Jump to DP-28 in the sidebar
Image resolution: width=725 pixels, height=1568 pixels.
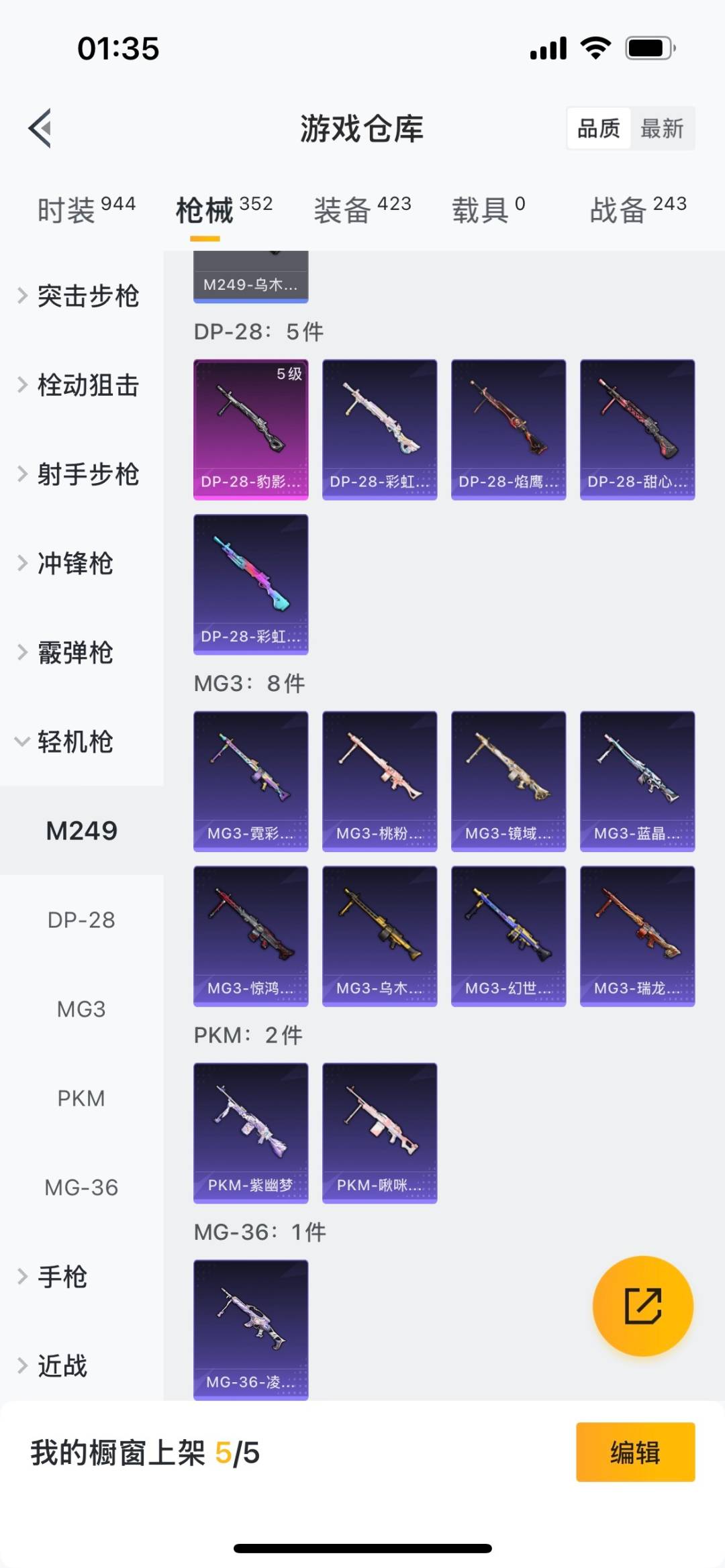click(81, 920)
